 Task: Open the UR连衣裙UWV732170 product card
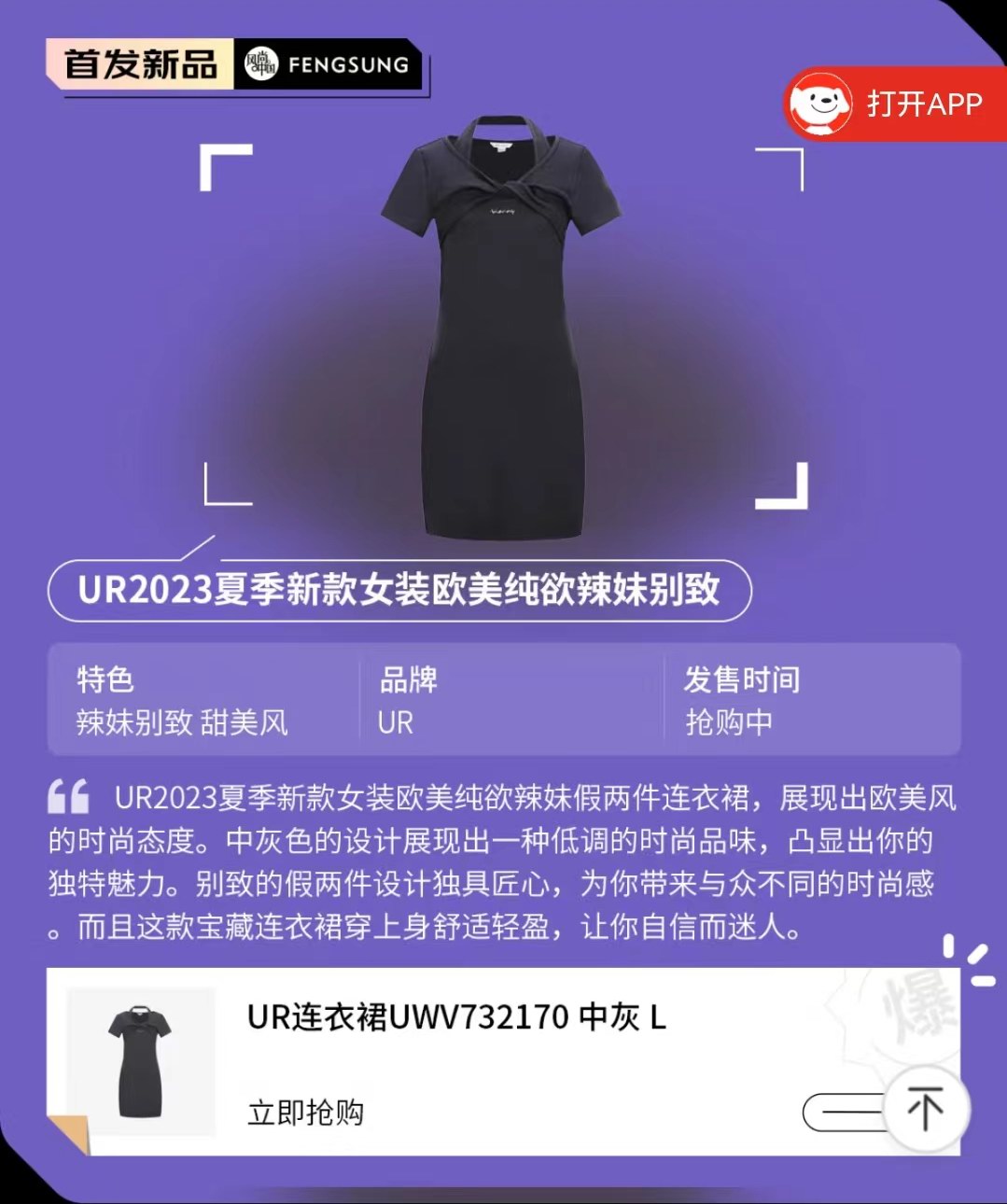[x=456, y=1016]
